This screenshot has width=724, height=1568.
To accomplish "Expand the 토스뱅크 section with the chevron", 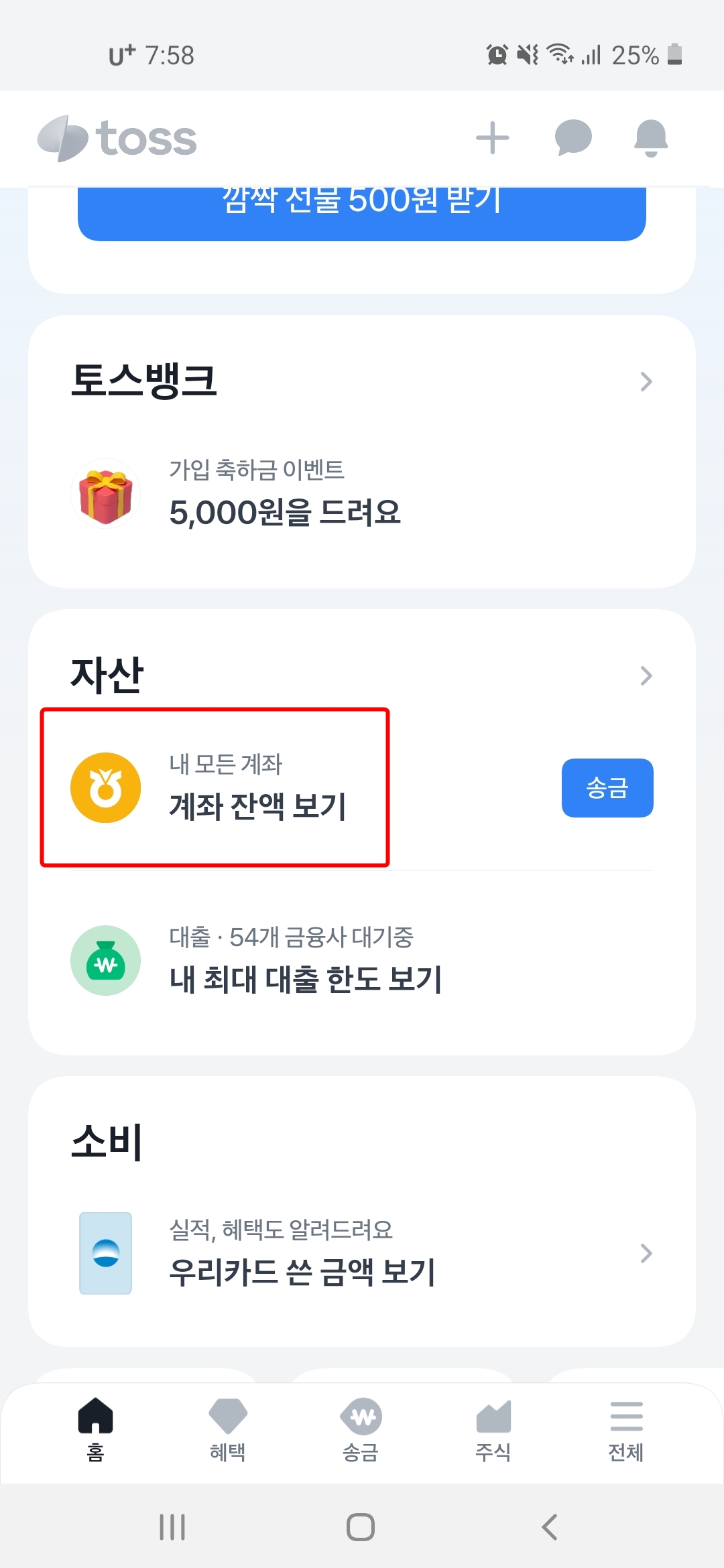I will tap(646, 381).
